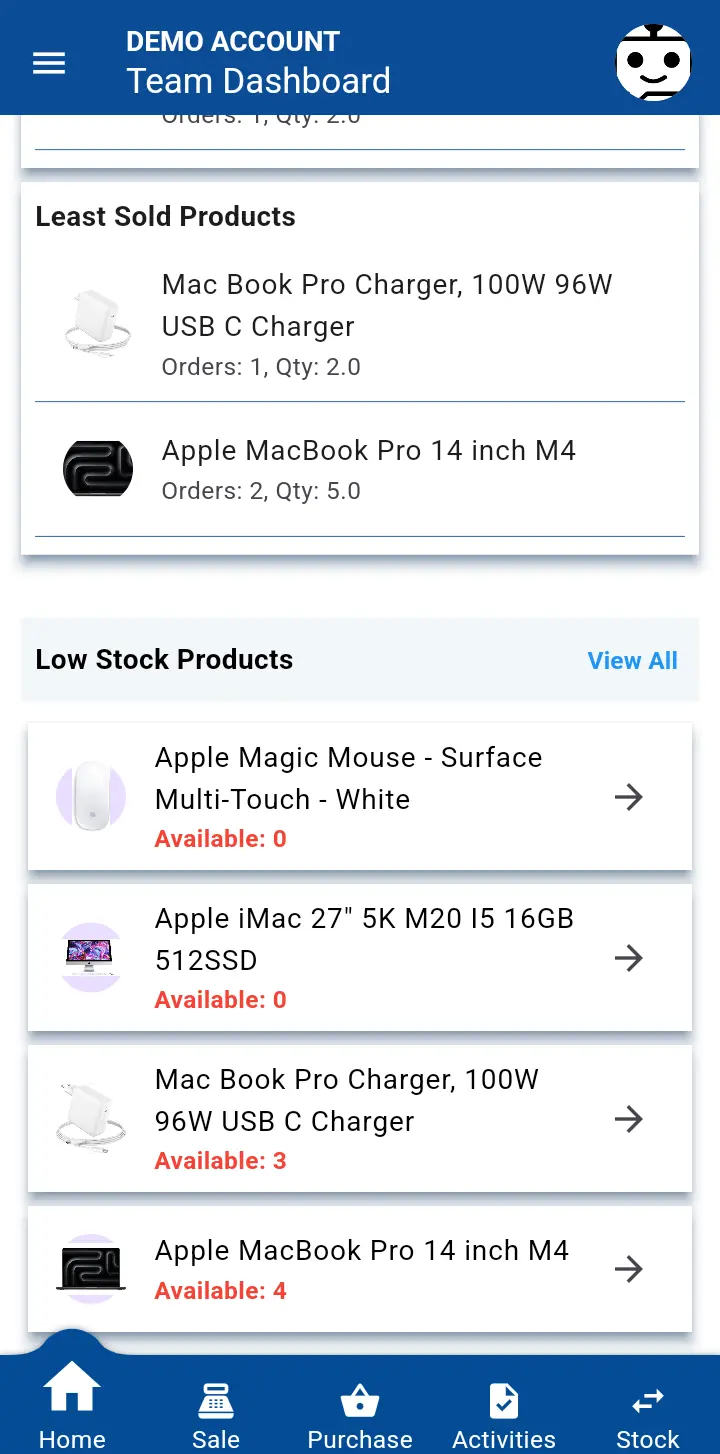Screen dimensions: 720x1454
Task: Select MacBook Pro 14 inch in Least Sold Products
Action: [x=360, y=469]
